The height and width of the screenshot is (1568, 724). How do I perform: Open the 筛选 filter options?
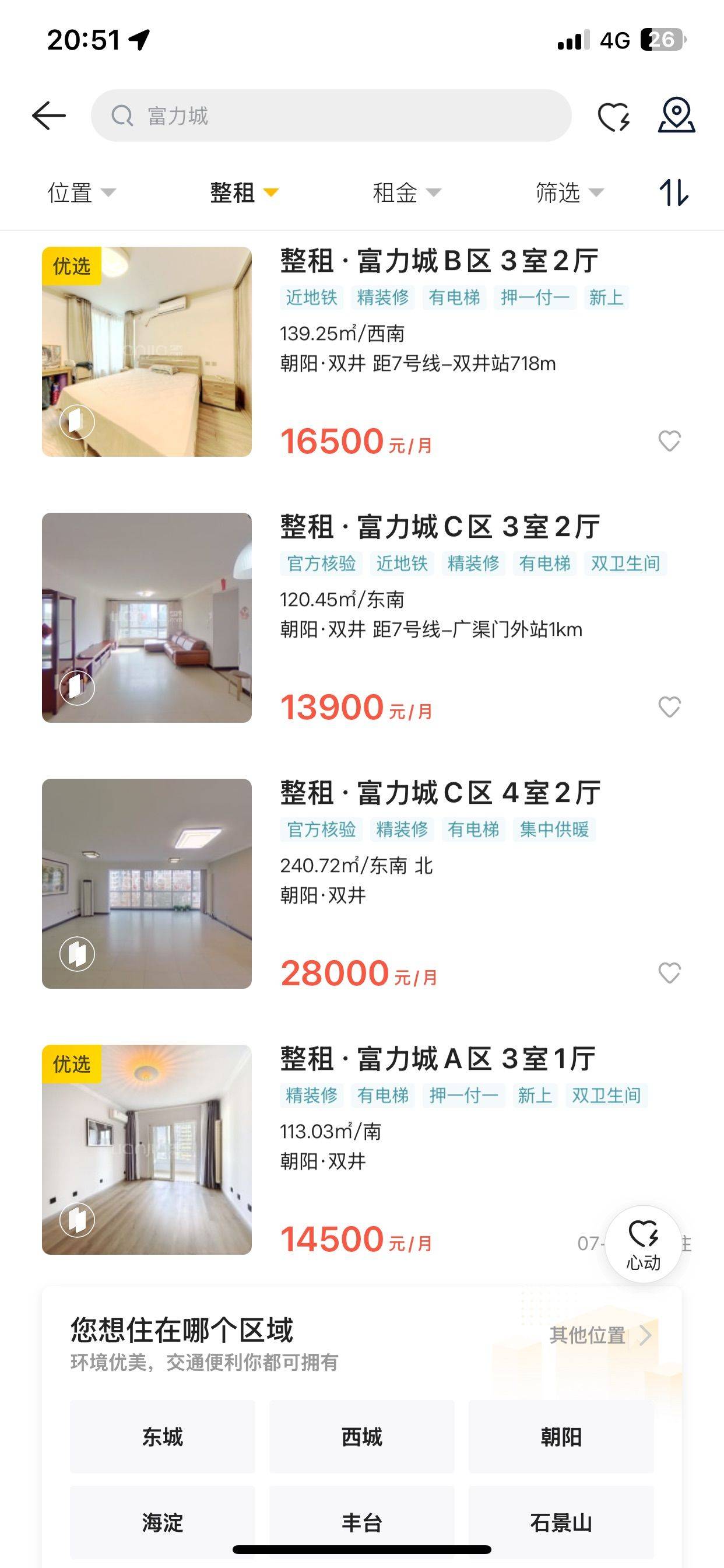click(570, 193)
